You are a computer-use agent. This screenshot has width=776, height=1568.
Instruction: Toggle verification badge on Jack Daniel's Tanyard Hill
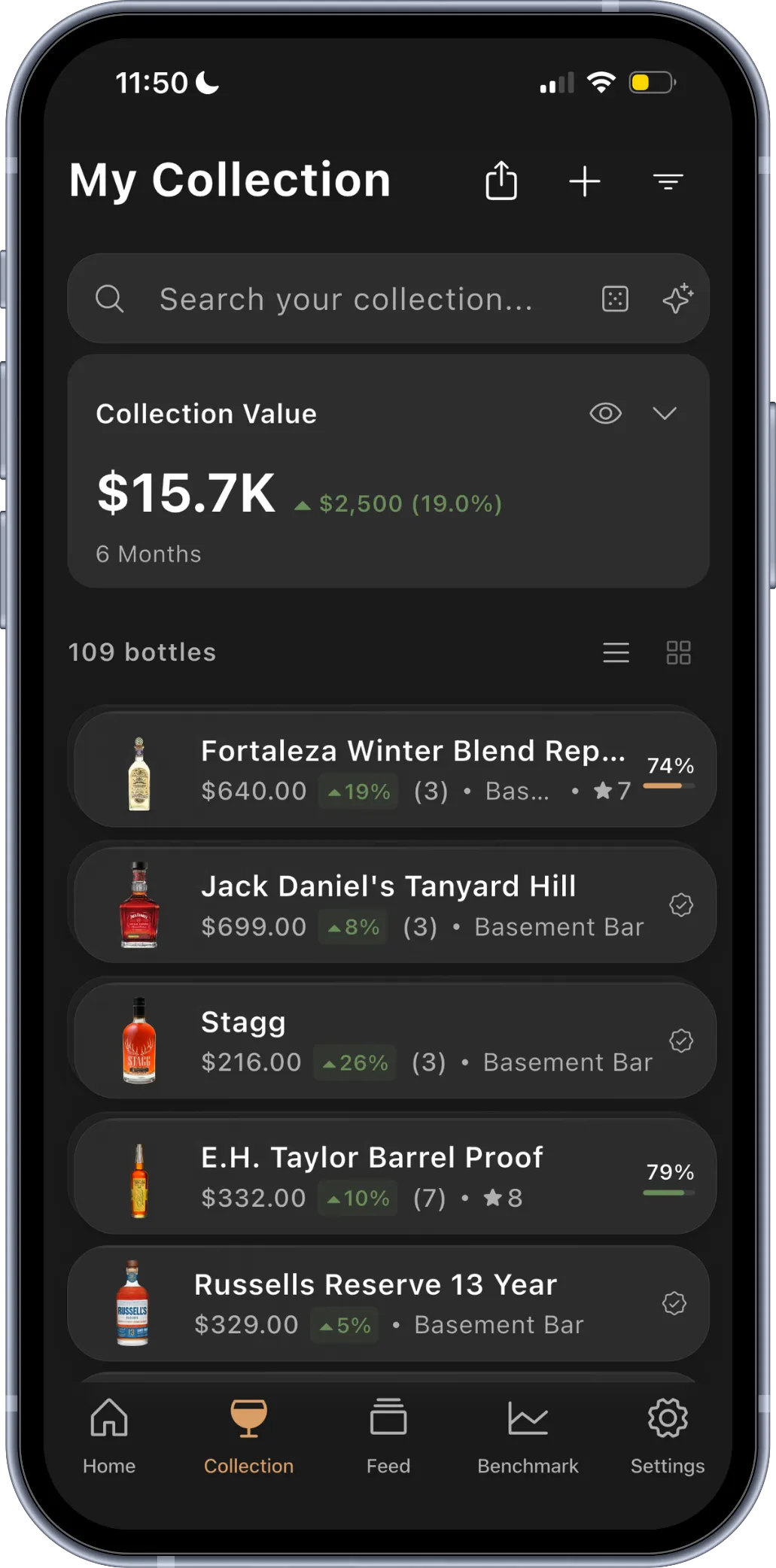[682, 904]
